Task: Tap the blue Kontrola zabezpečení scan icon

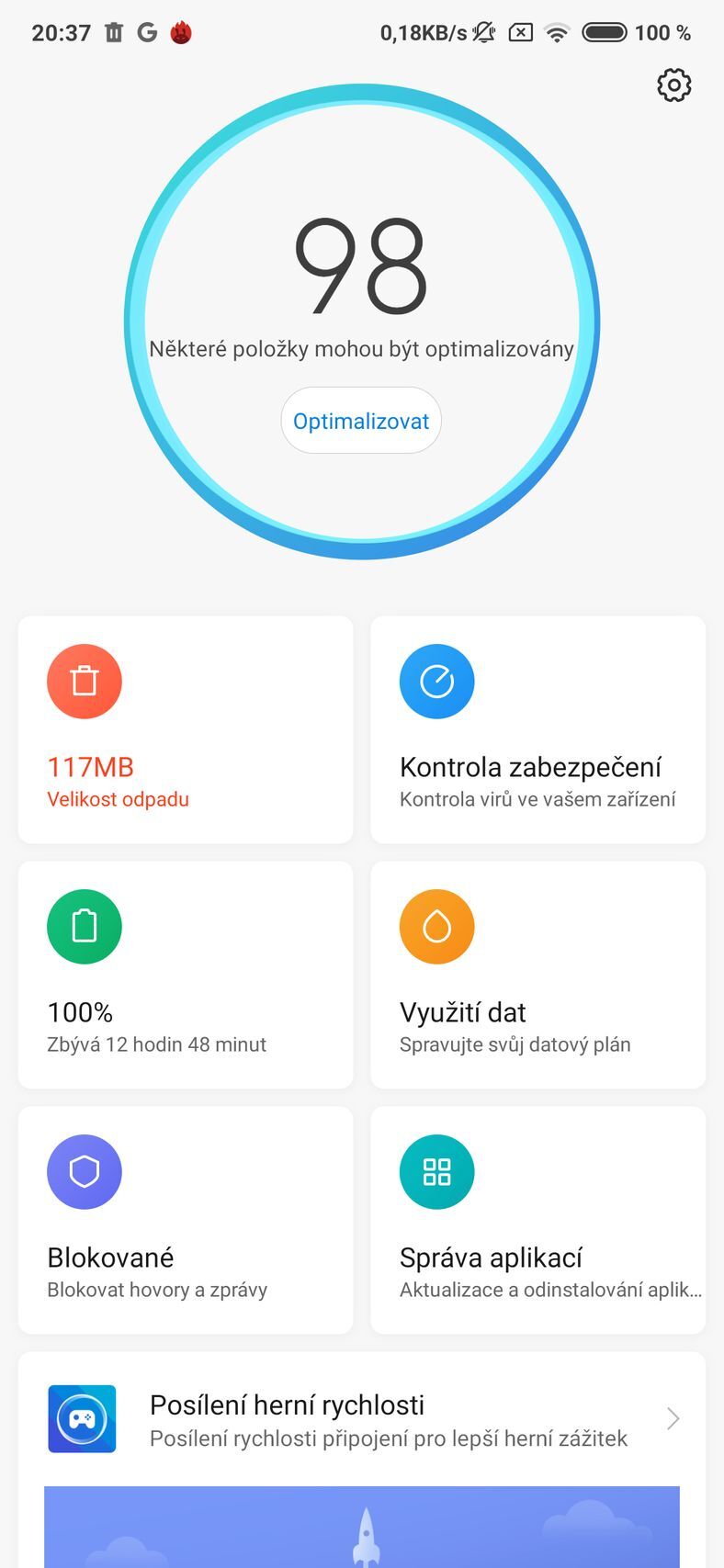Action: pos(436,681)
